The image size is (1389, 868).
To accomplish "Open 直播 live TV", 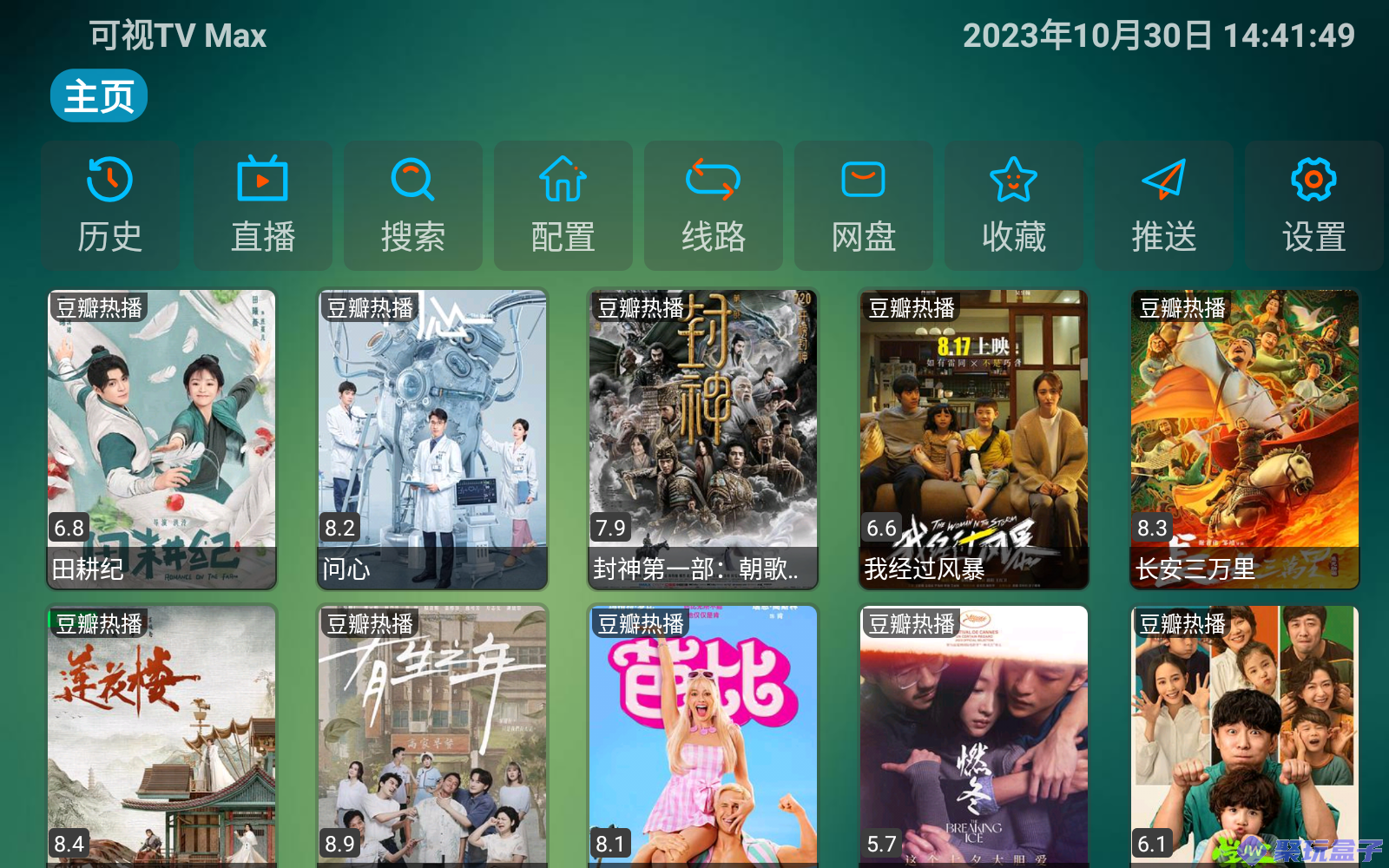I will [x=262, y=206].
